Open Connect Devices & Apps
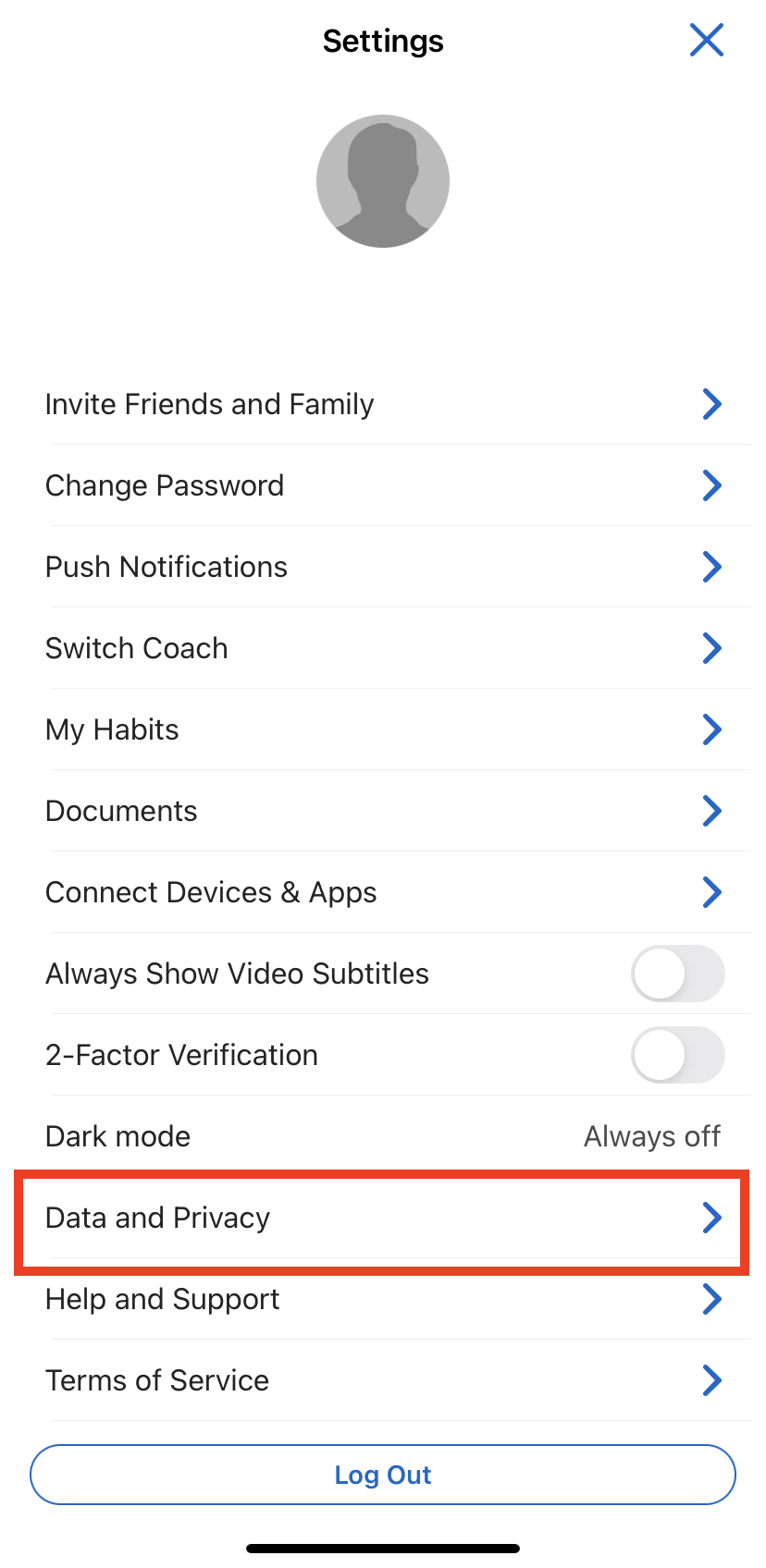The image size is (766, 1568). coord(383,892)
